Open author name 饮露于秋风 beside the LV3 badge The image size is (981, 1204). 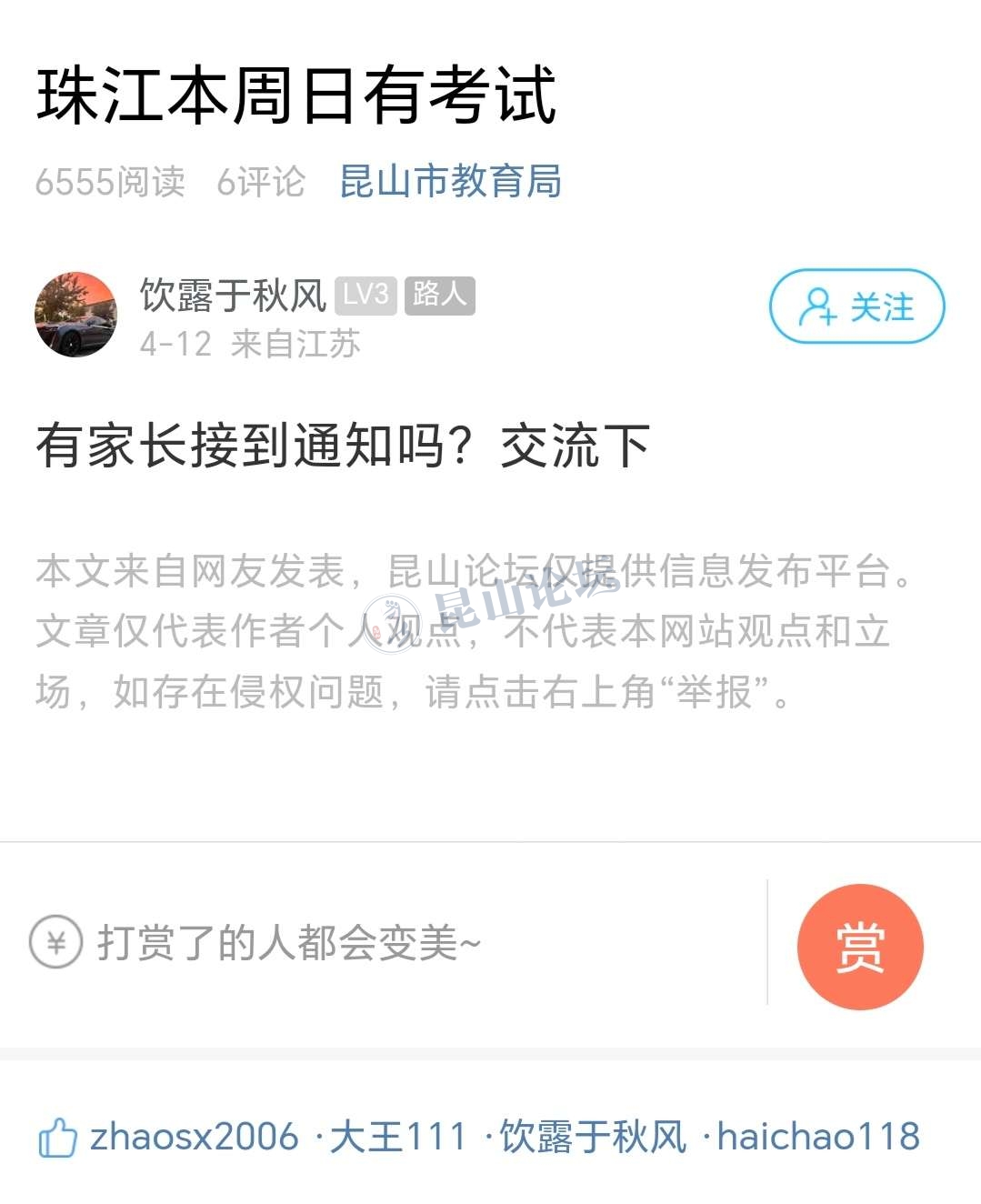tap(233, 295)
